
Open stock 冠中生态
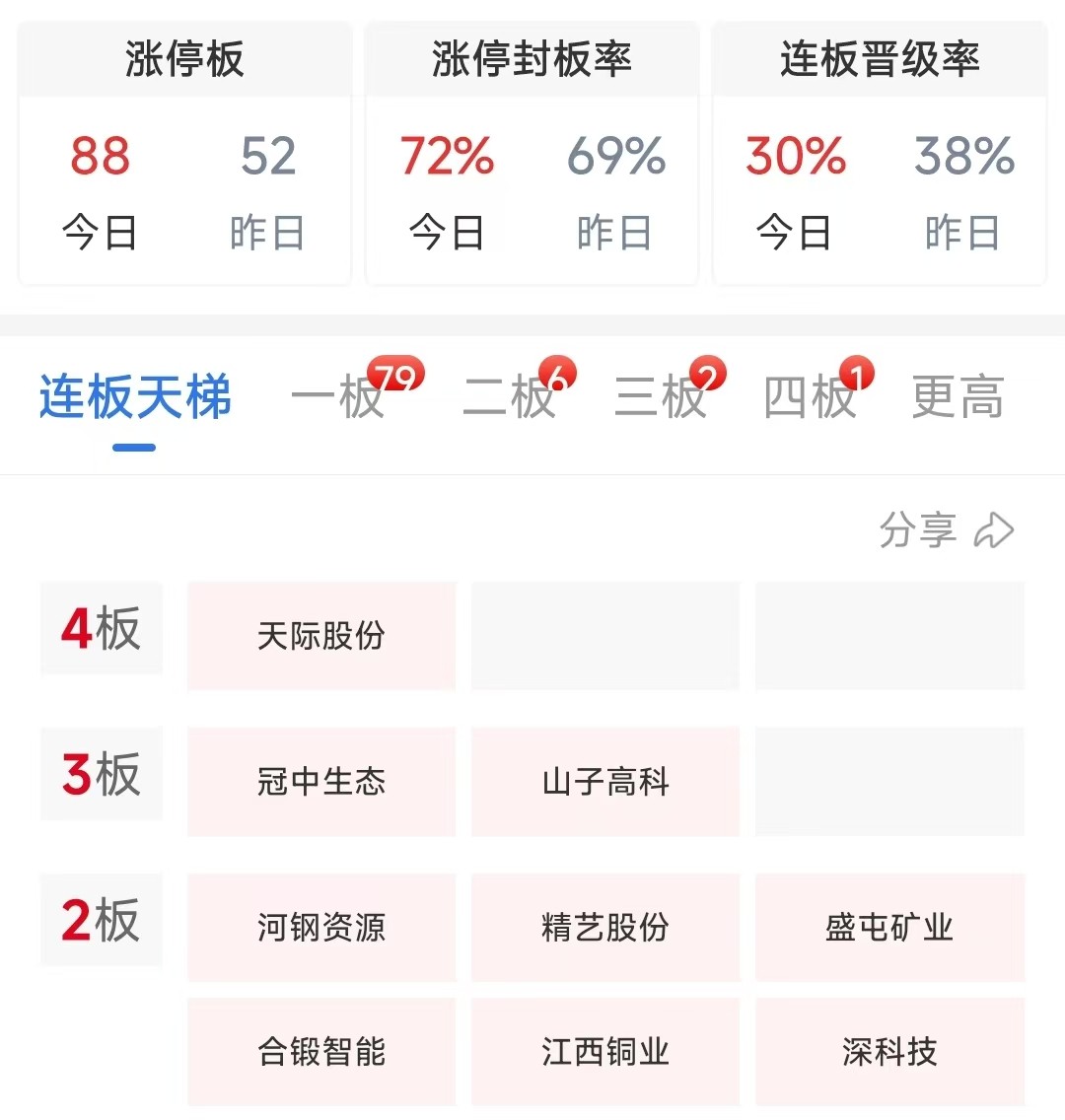coord(321,782)
